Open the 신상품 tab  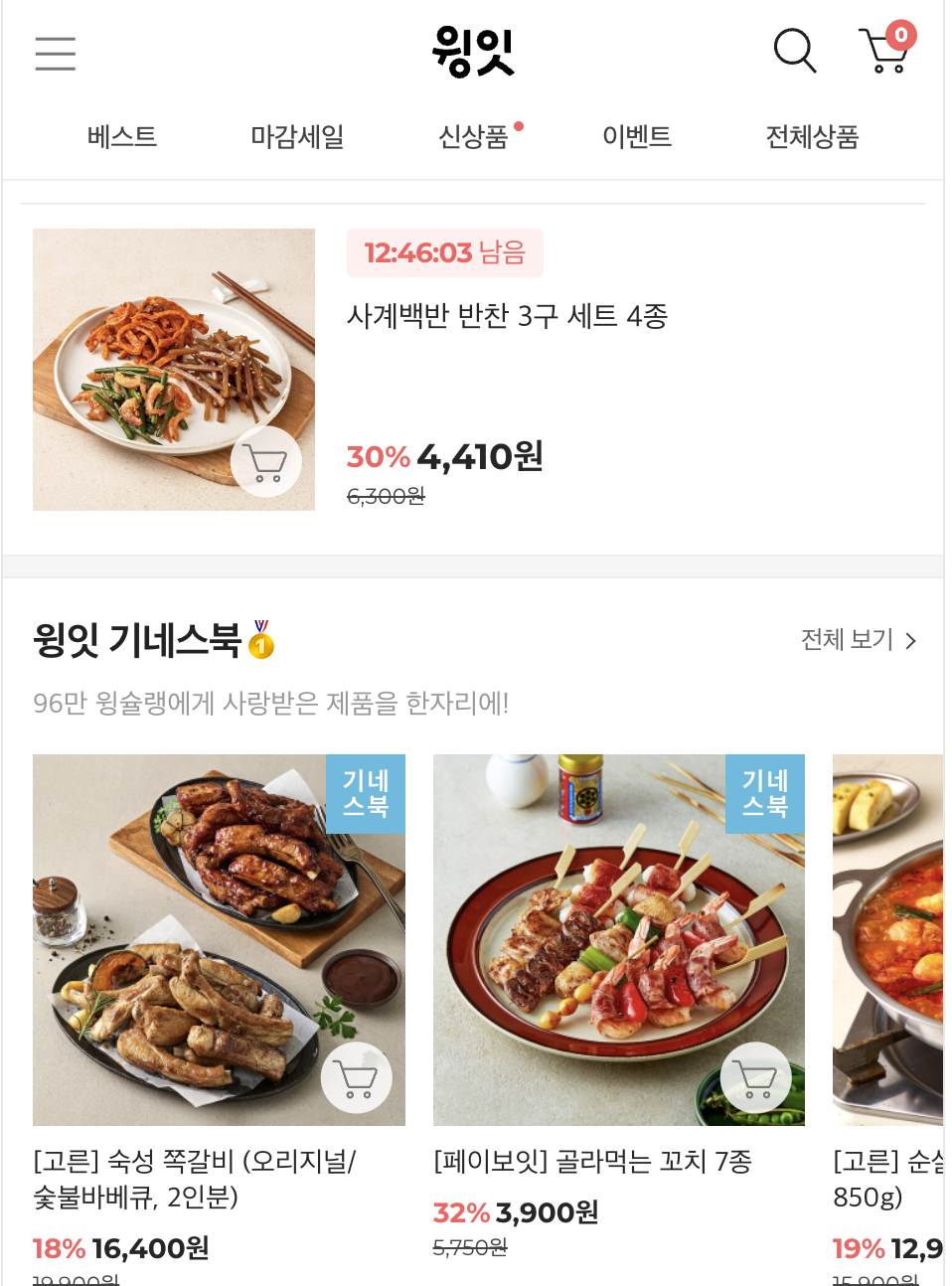(474, 137)
